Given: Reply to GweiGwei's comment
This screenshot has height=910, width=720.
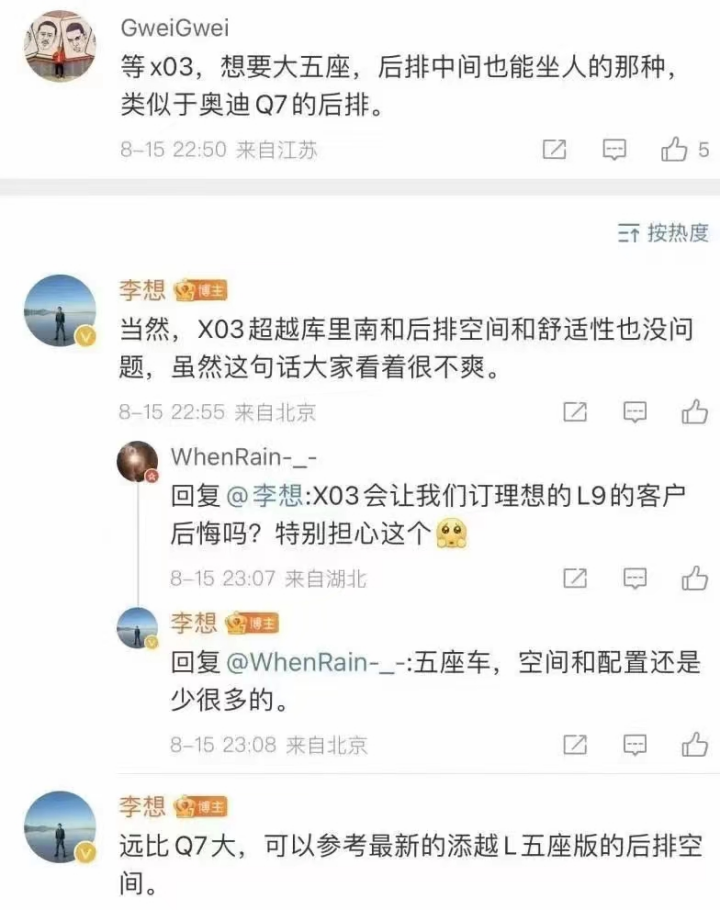Looking at the screenshot, I should click(614, 150).
